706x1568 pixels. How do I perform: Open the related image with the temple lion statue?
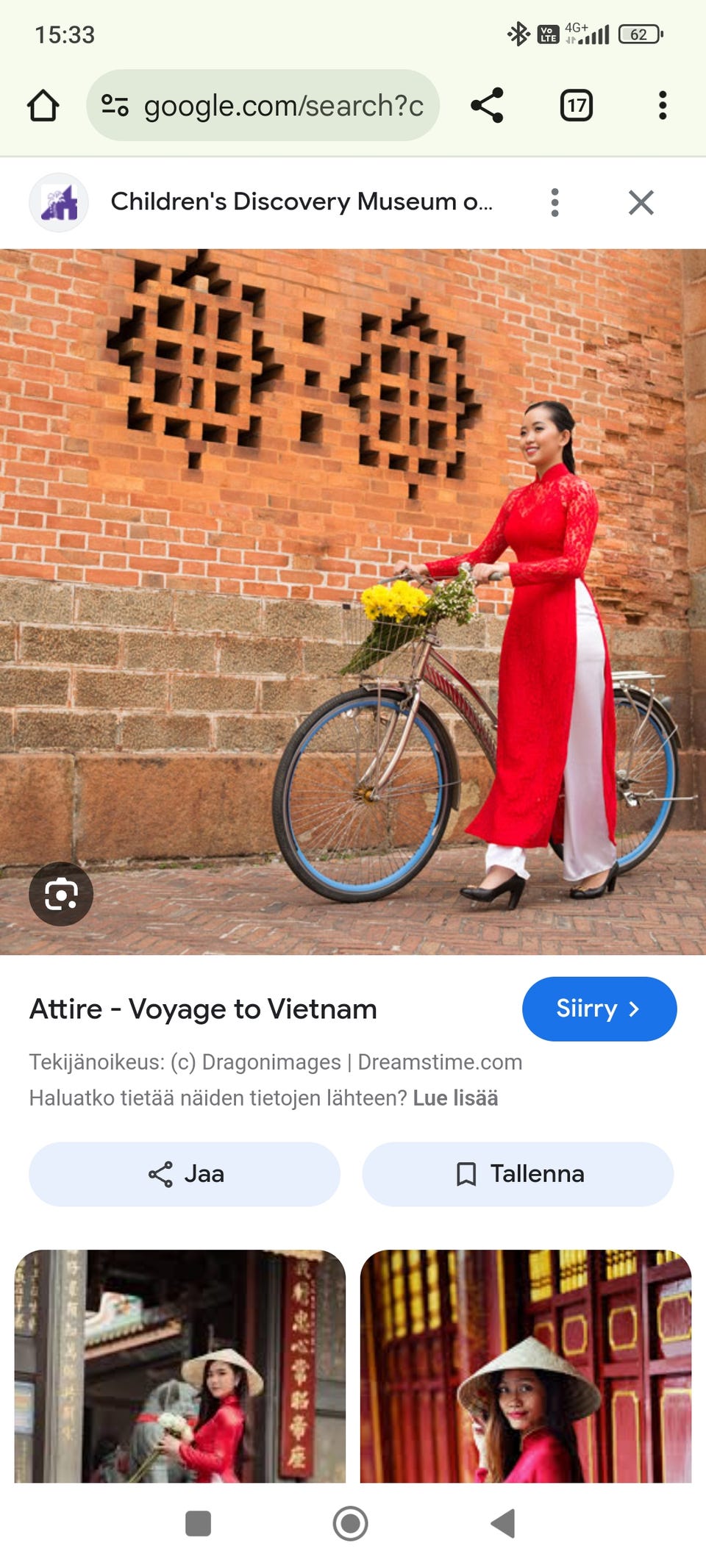180,1366
